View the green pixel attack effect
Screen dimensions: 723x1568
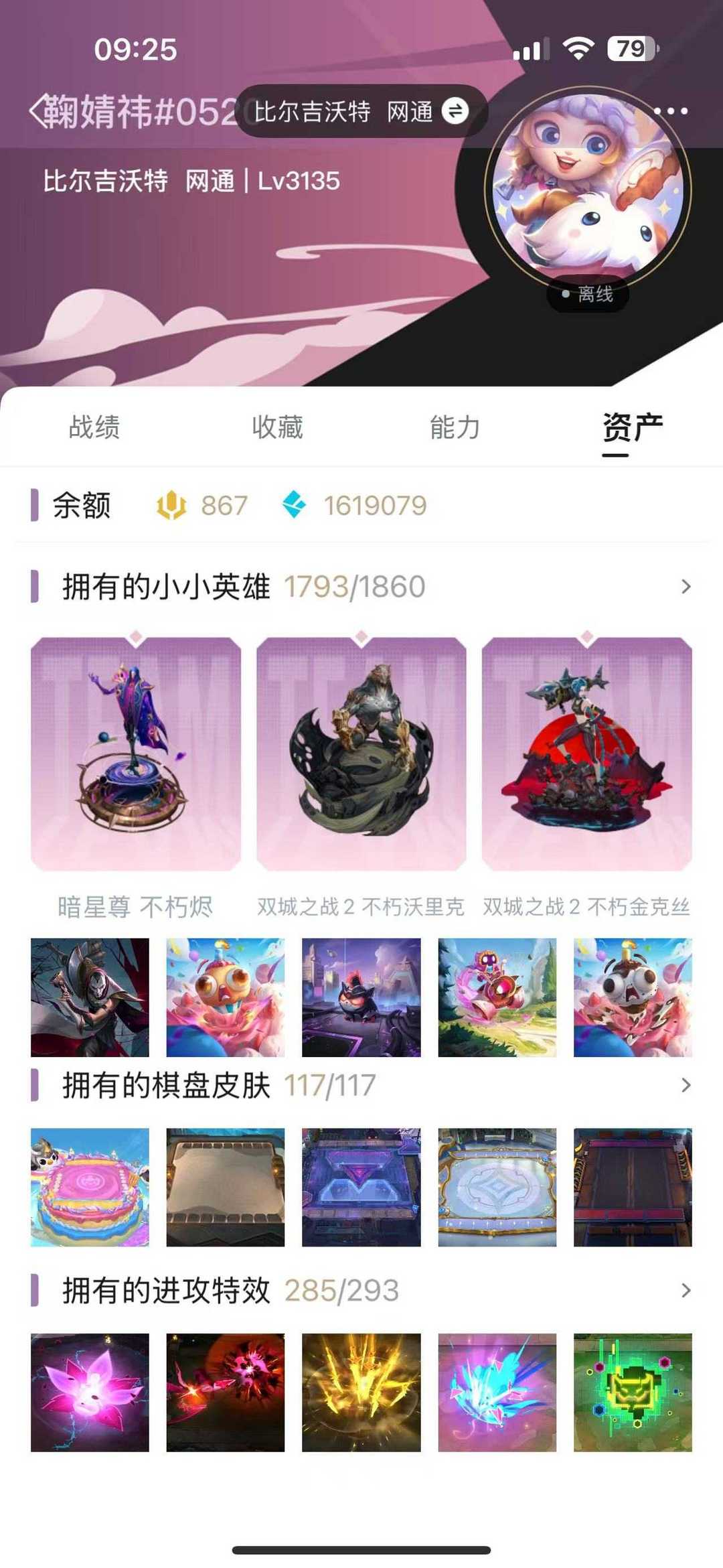[633, 1392]
